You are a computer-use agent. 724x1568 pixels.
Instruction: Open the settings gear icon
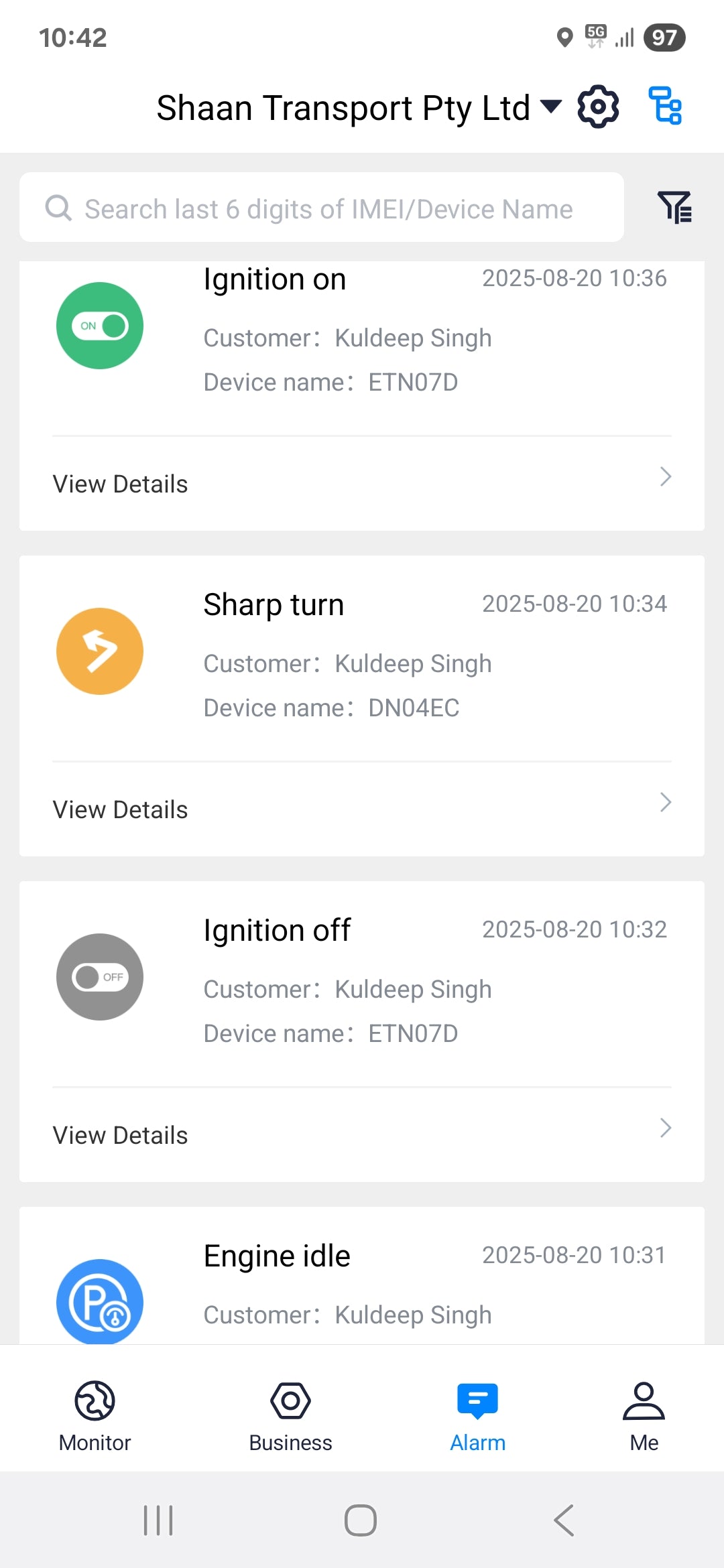click(598, 107)
